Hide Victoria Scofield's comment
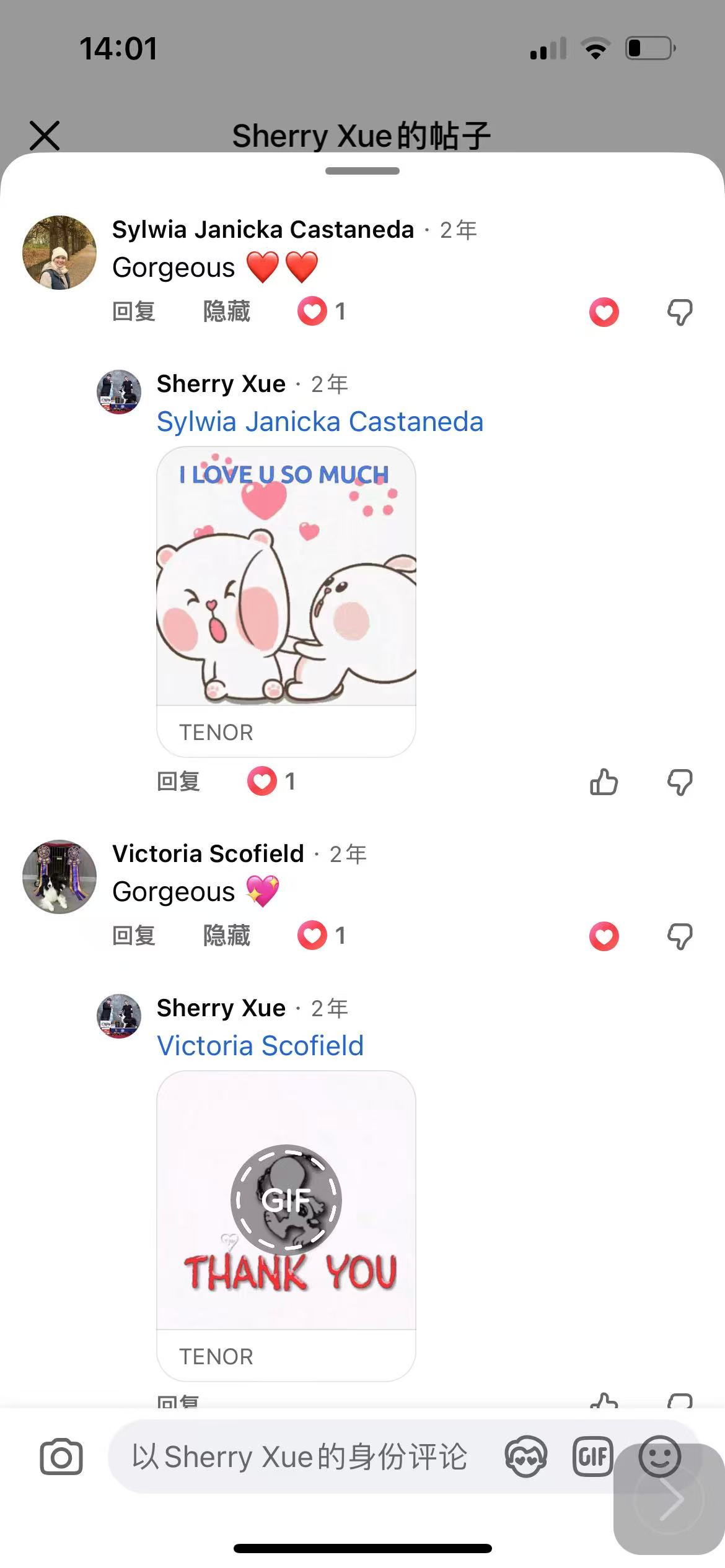 [x=226, y=935]
